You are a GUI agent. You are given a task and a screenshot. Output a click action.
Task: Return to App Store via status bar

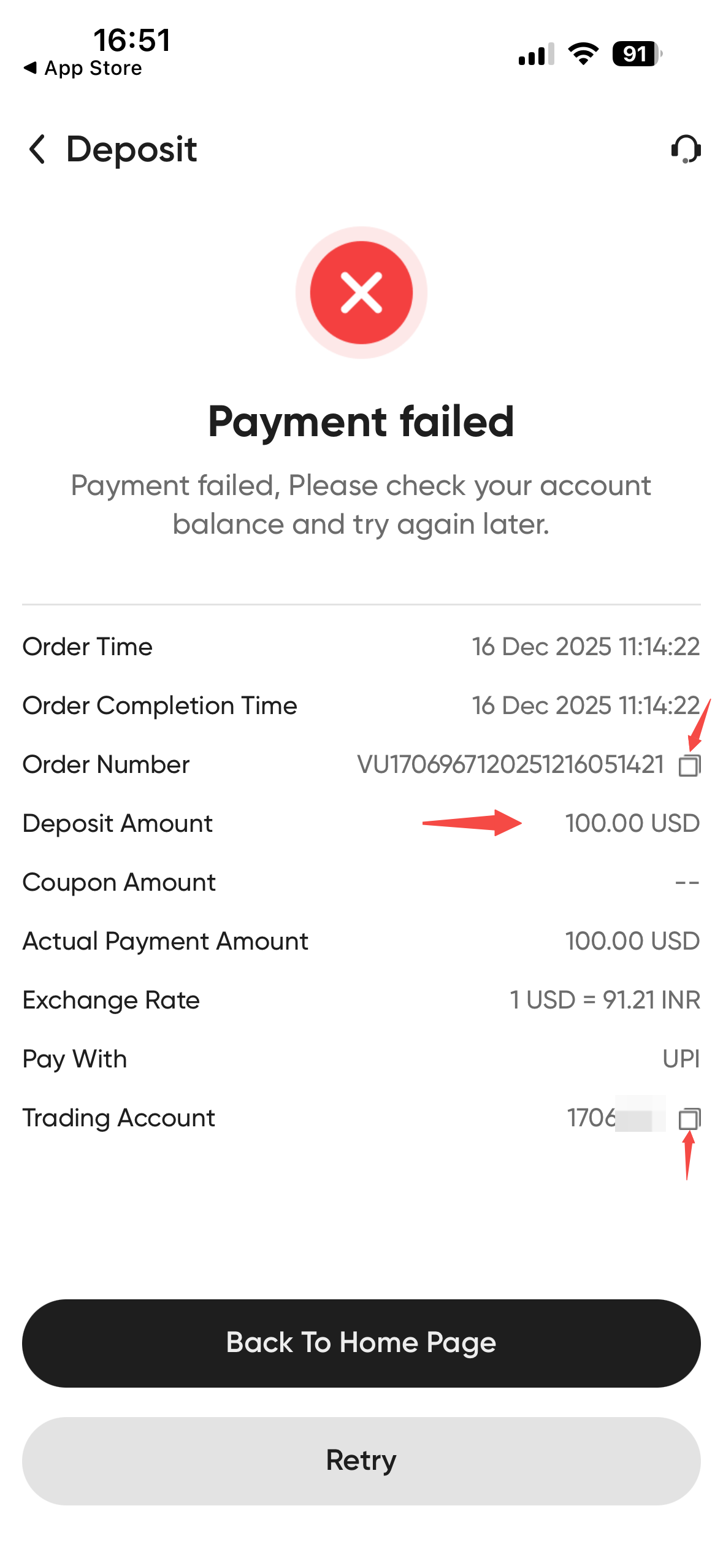[x=83, y=68]
